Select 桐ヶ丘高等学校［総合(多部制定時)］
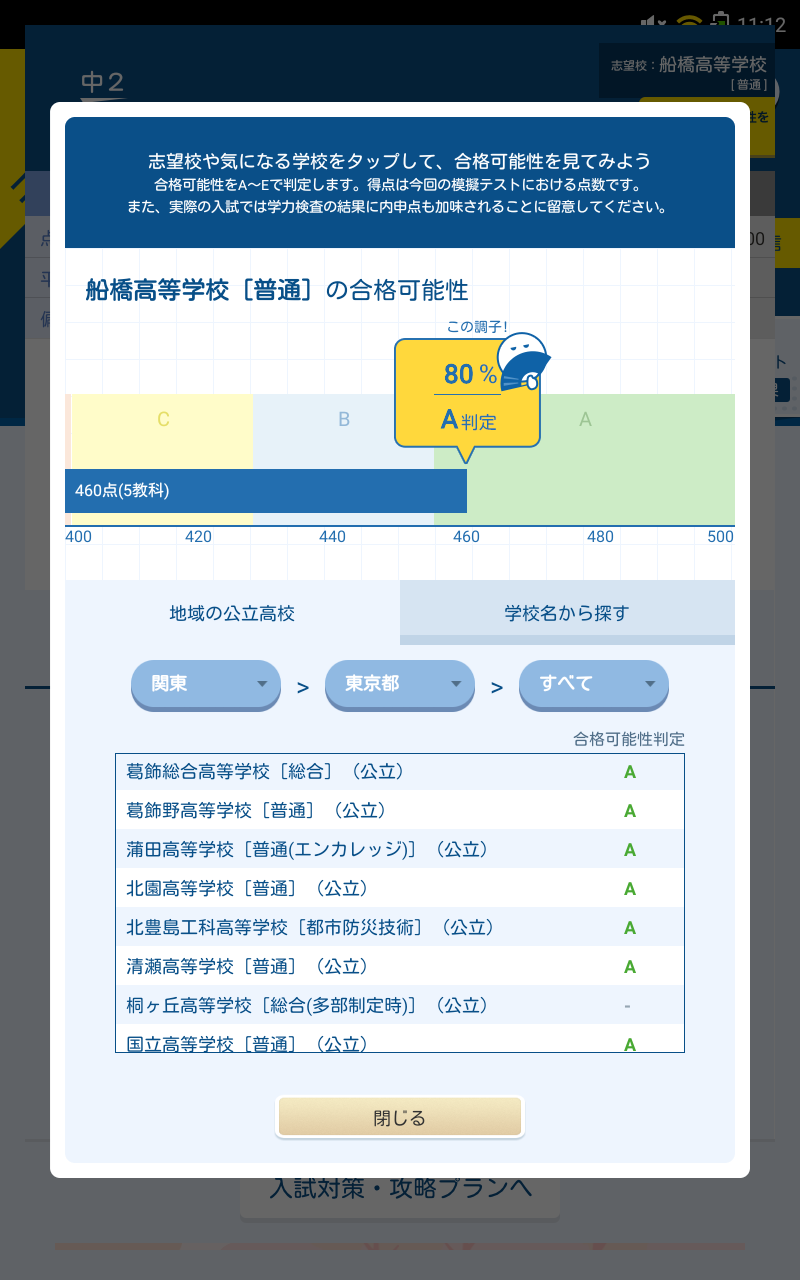The image size is (800, 1280). (x=399, y=1006)
